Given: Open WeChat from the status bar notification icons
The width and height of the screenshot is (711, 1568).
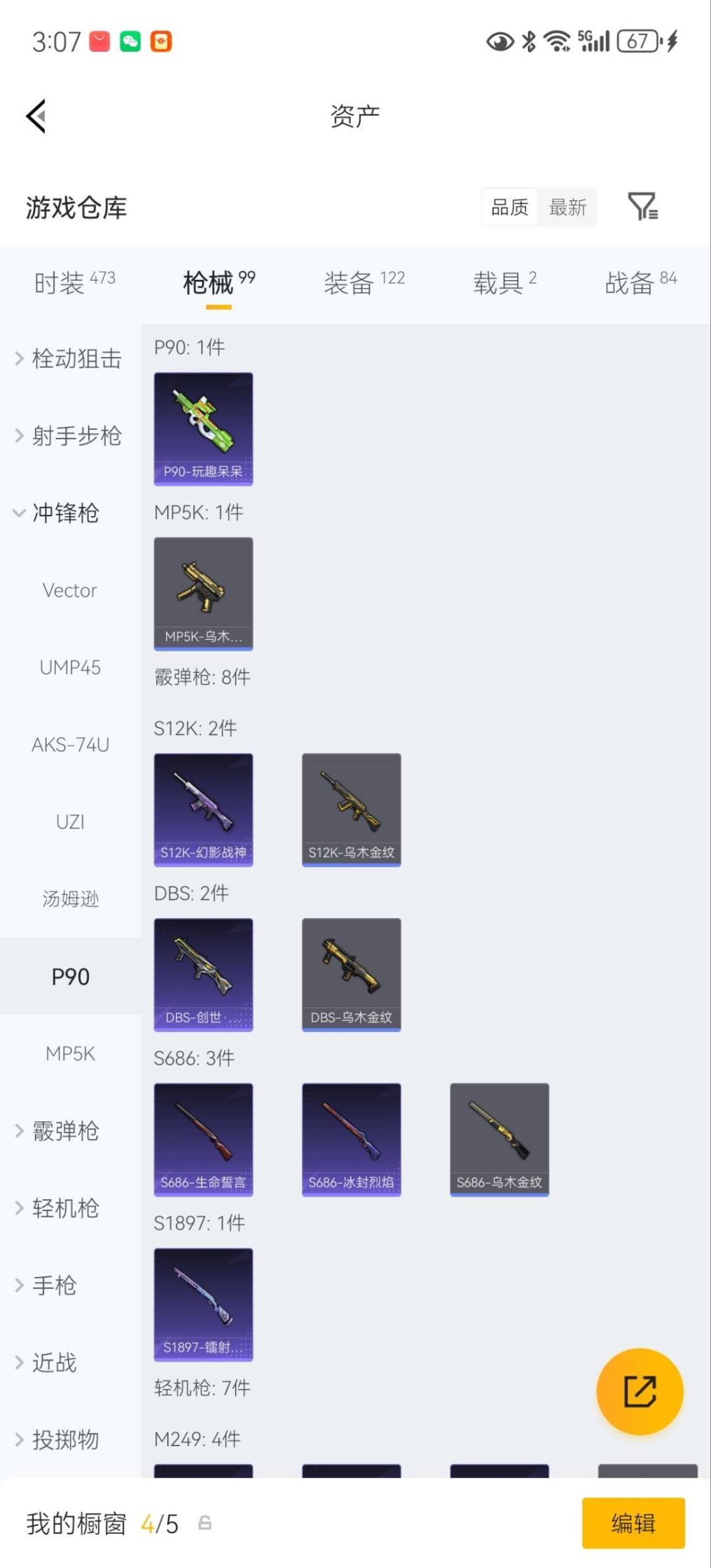Looking at the screenshot, I should [x=131, y=41].
